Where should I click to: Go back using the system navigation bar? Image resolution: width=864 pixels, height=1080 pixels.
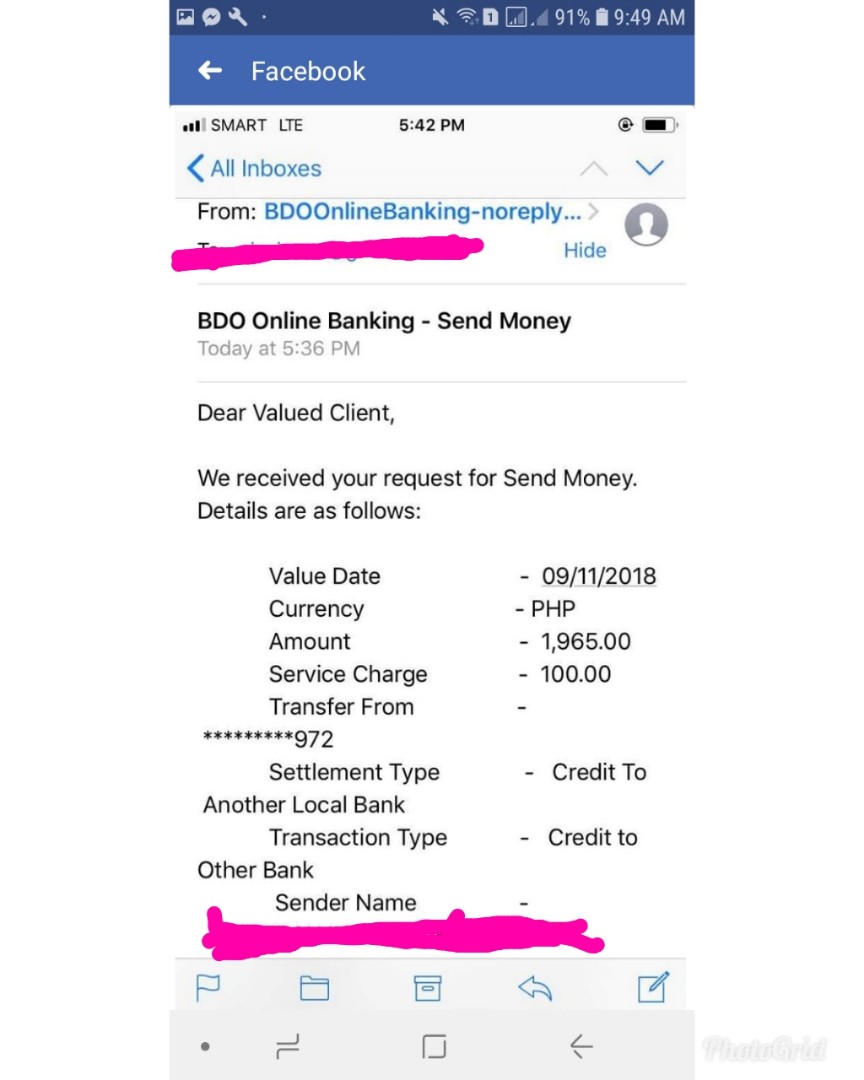click(581, 1047)
